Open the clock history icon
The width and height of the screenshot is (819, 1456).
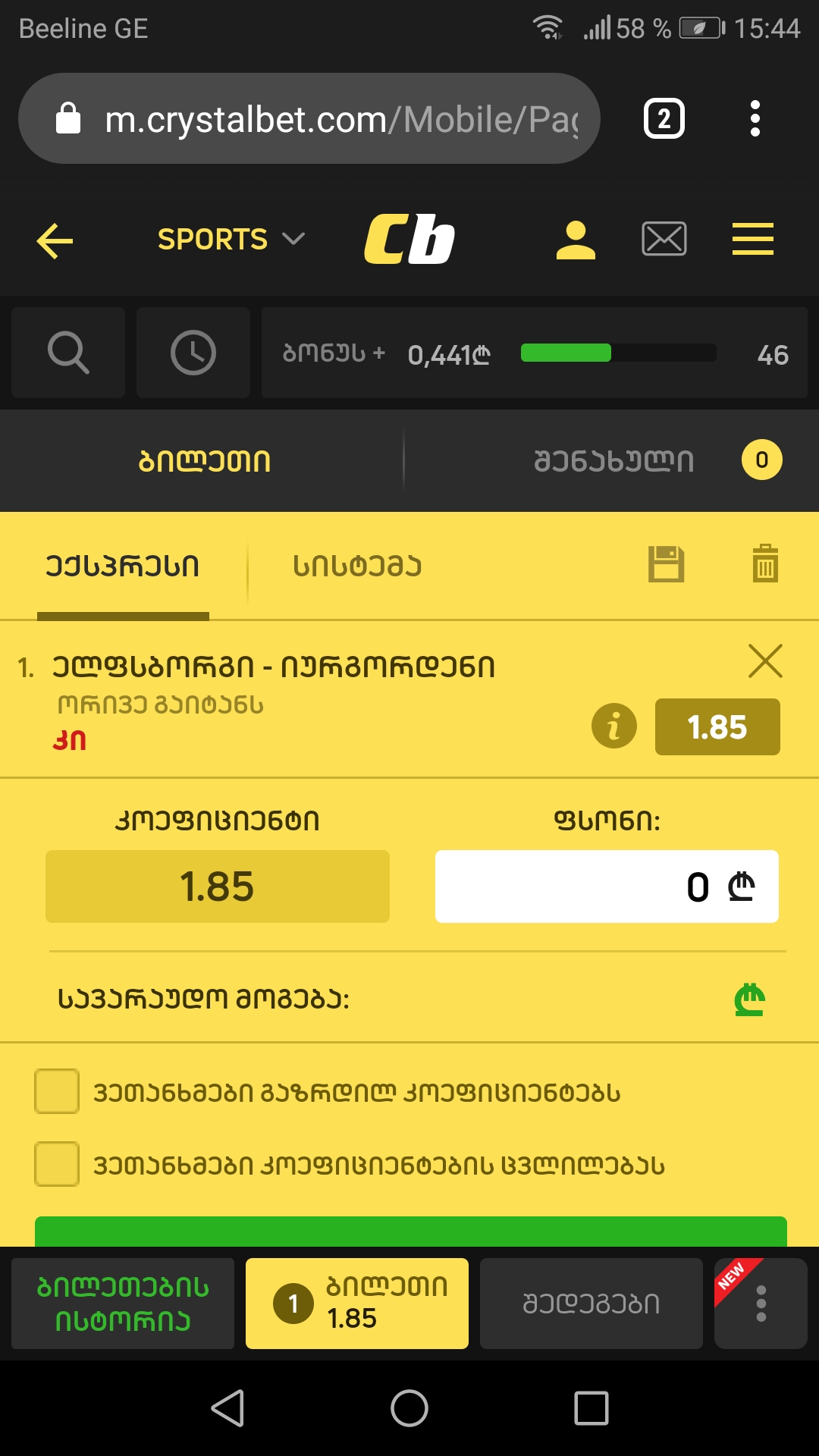coord(193,353)
